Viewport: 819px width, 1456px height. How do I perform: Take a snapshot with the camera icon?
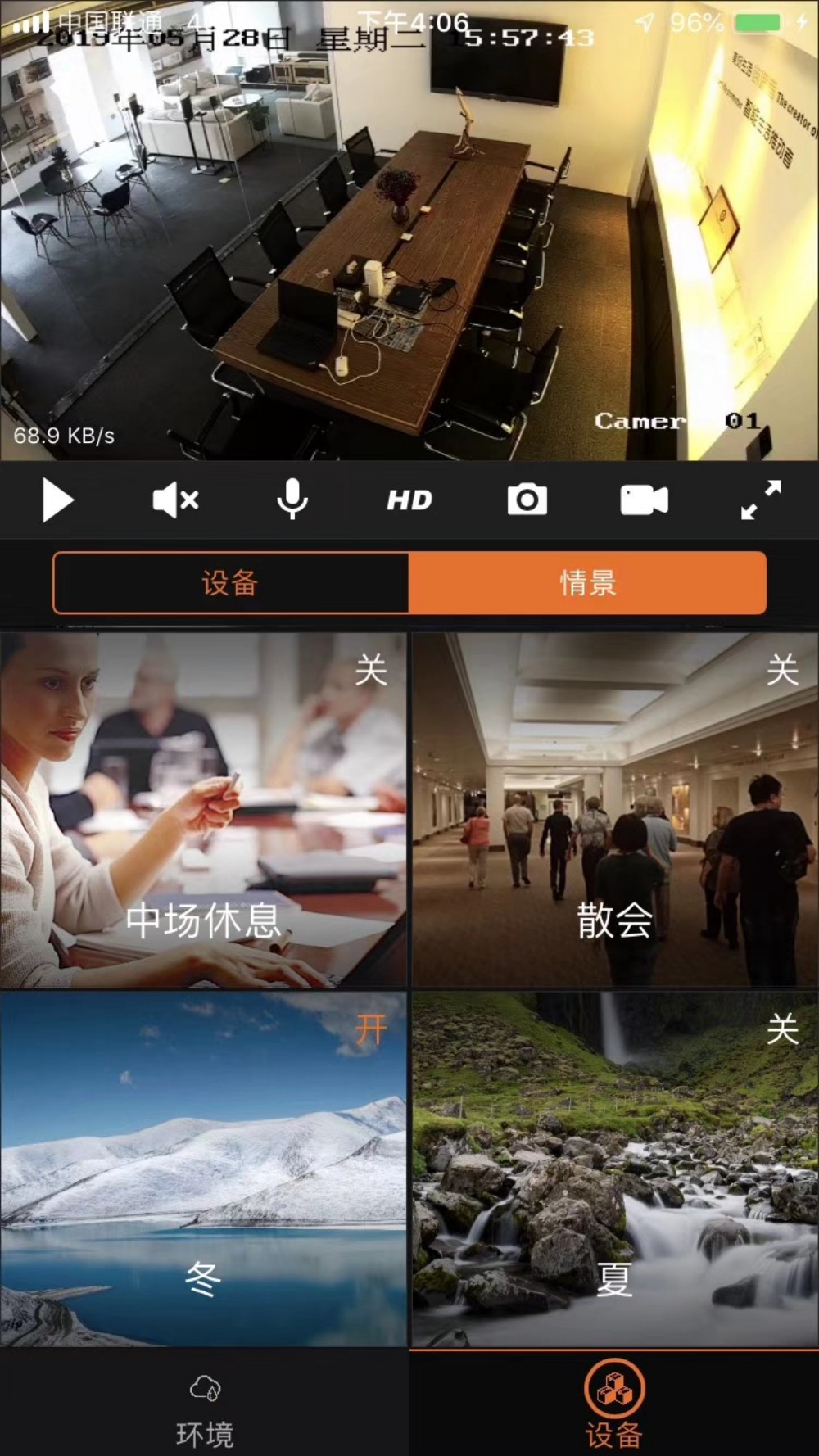(527, 500)
